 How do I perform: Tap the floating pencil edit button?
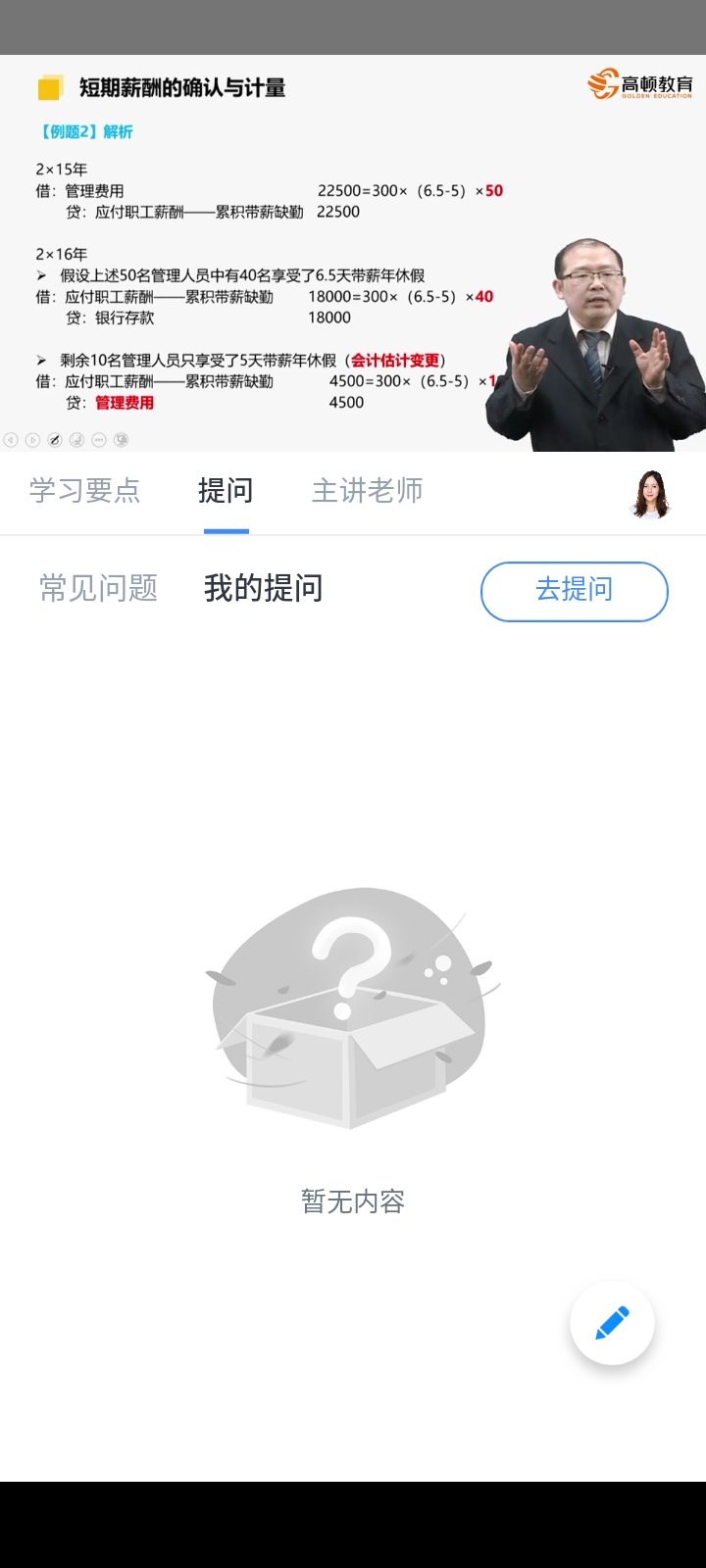pyautogui.click(x=612, y=1323)
